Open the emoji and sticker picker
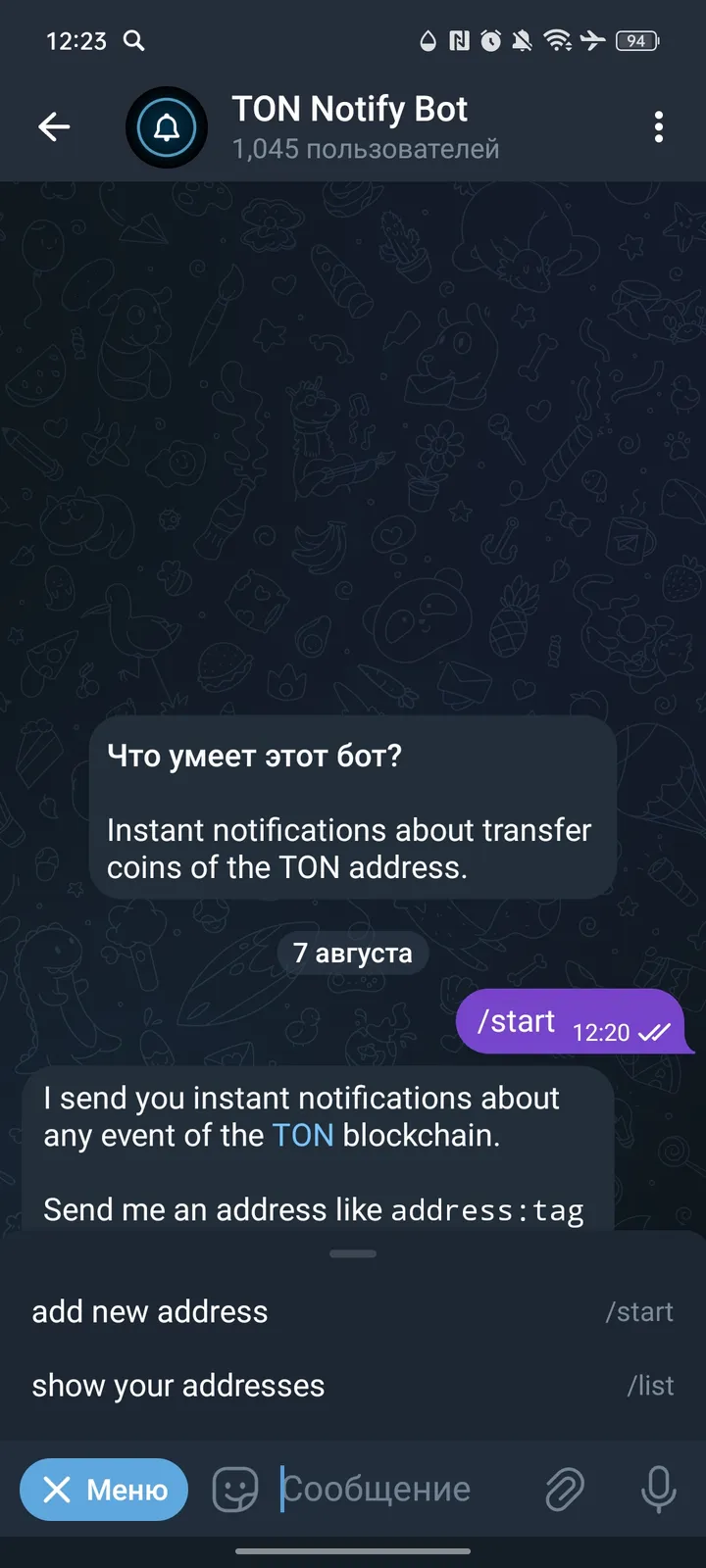 coord(233,1489)
